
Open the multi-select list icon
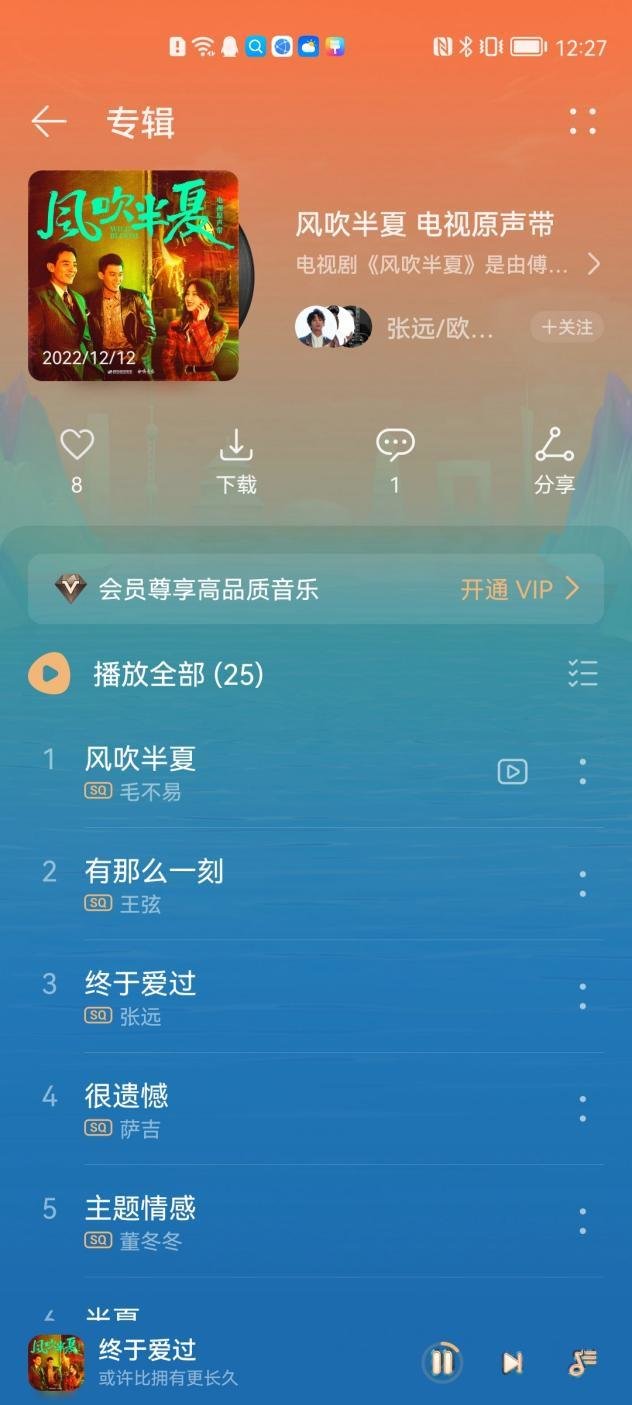(583, 674)
